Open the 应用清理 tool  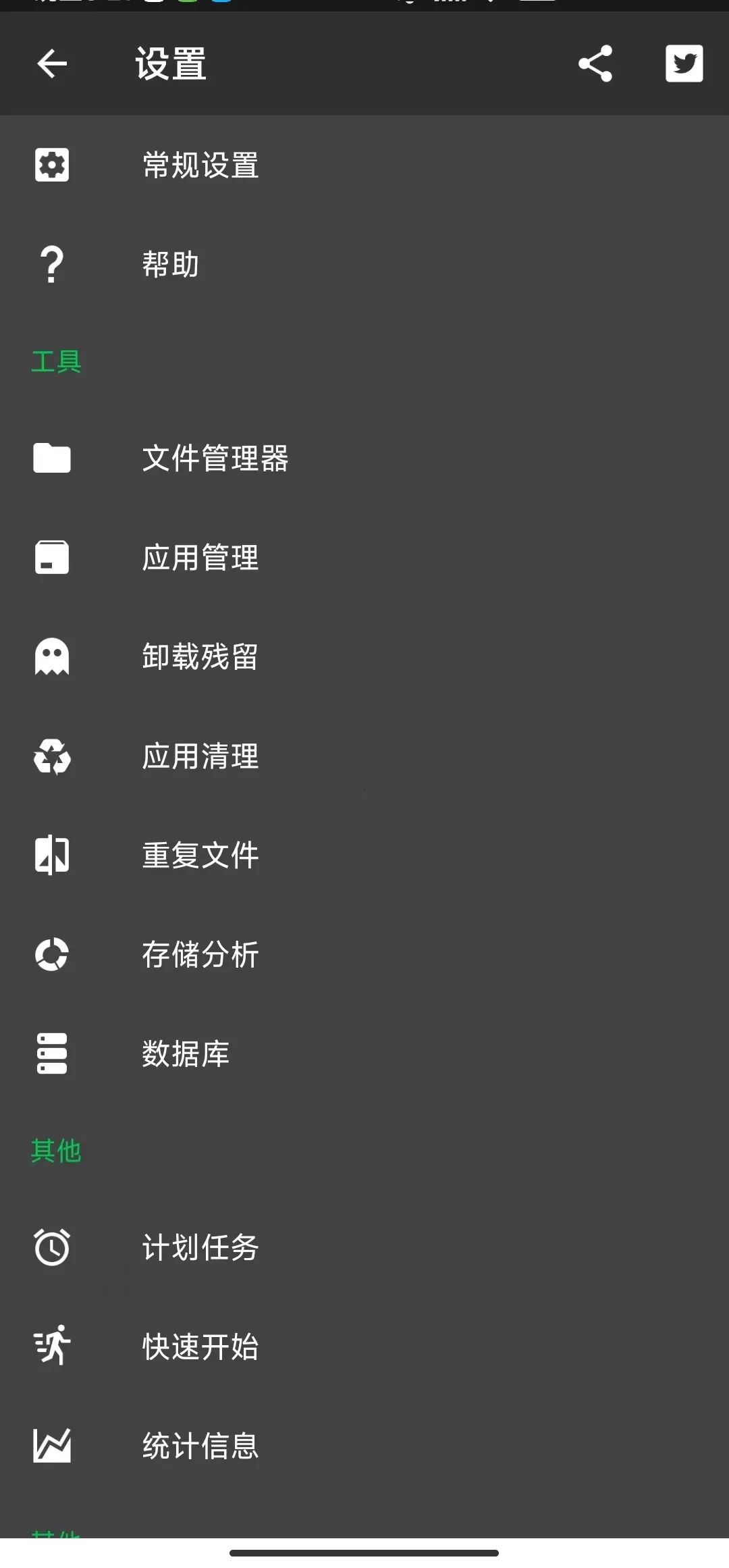[200, 756]
